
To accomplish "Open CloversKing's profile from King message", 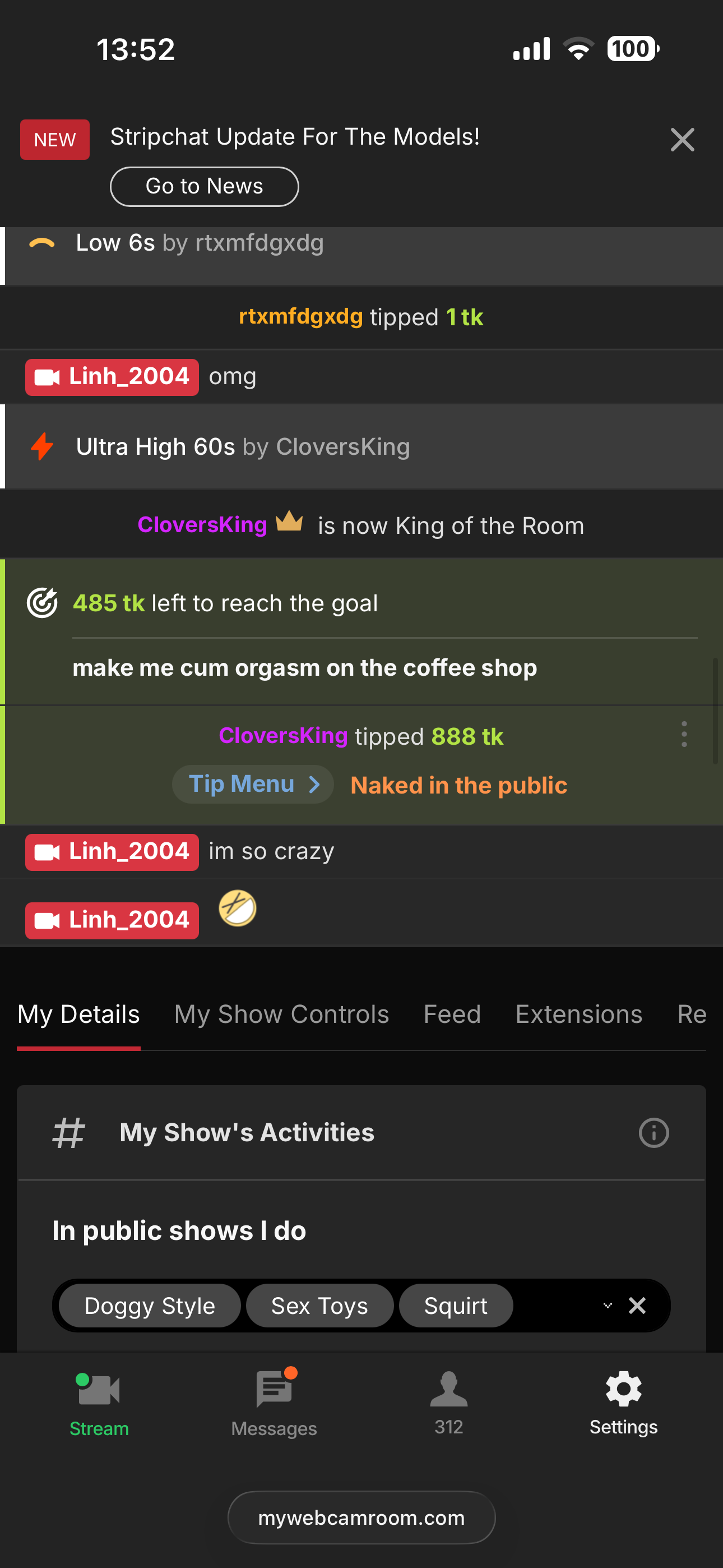I will (202, 525).
